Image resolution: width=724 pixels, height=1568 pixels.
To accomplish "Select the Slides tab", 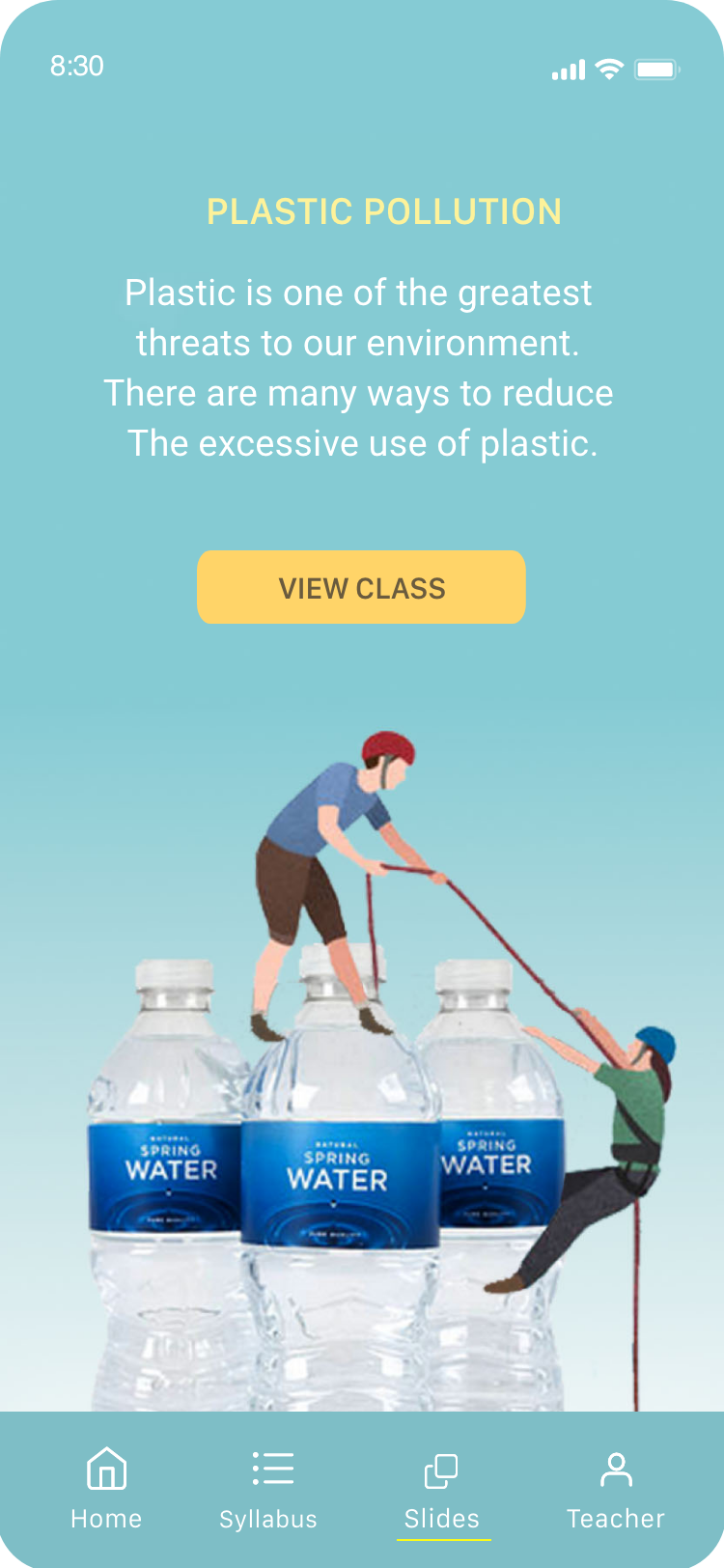I will point(442,1488).
